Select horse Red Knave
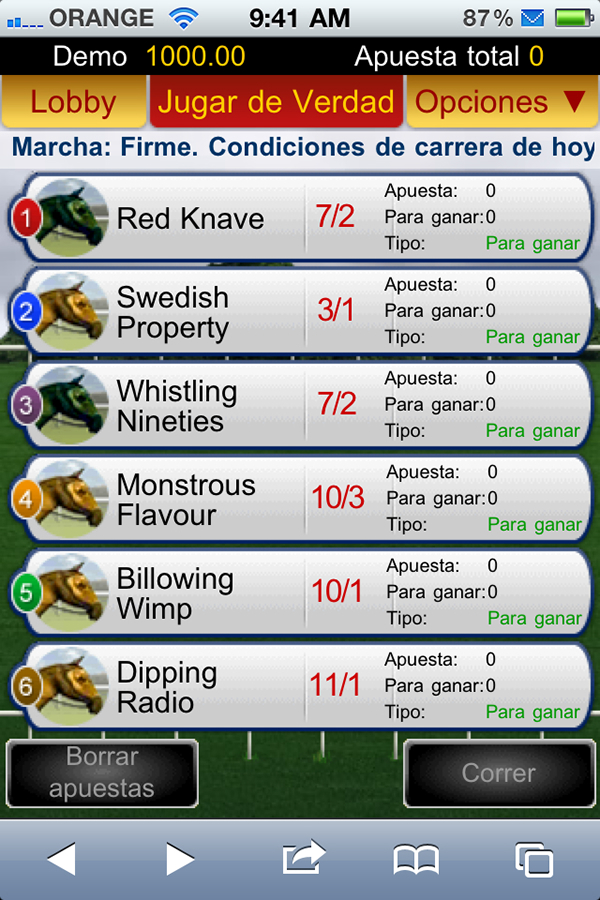The image size is (600, 900). pyautogui.click(x=190, y=218)
